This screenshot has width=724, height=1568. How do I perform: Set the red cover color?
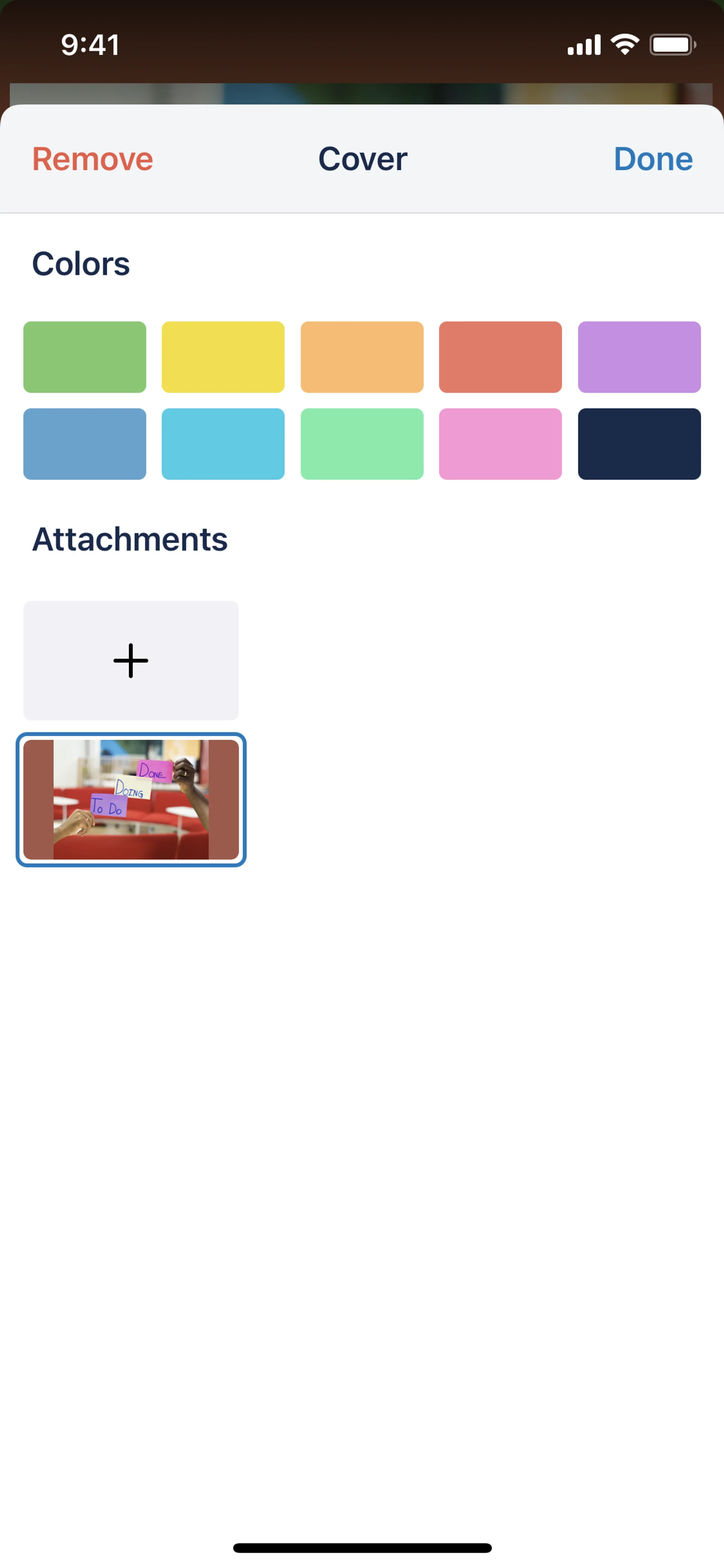pyautogui.click(x=500, y=357)
